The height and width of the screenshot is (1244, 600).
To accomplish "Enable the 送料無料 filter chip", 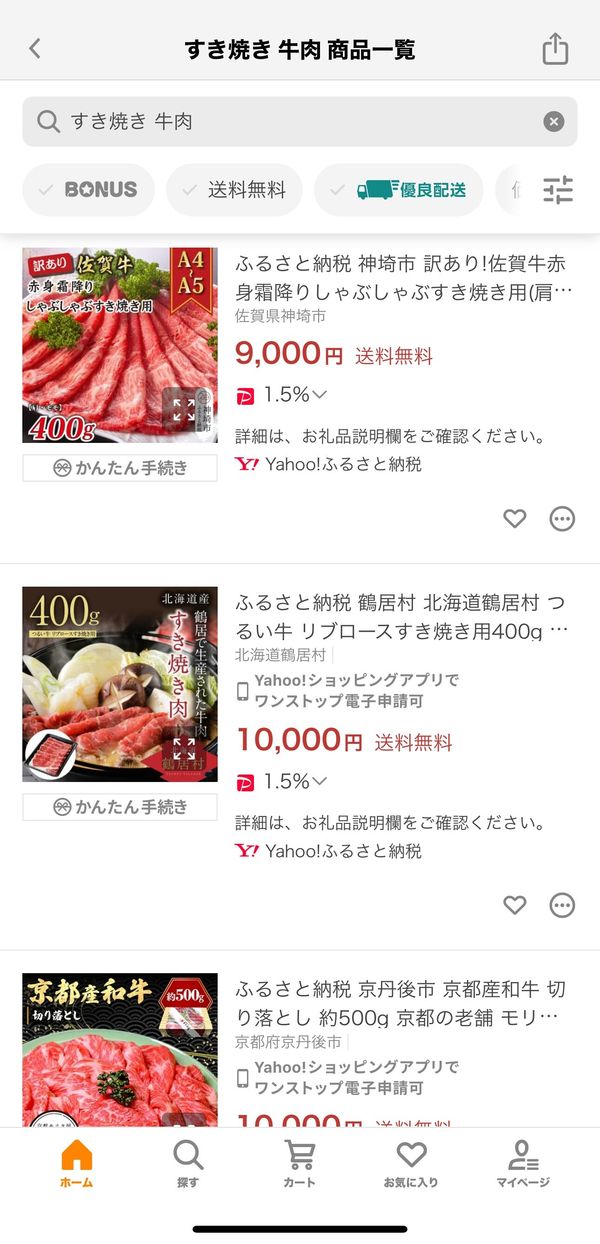I will point(234,190).
